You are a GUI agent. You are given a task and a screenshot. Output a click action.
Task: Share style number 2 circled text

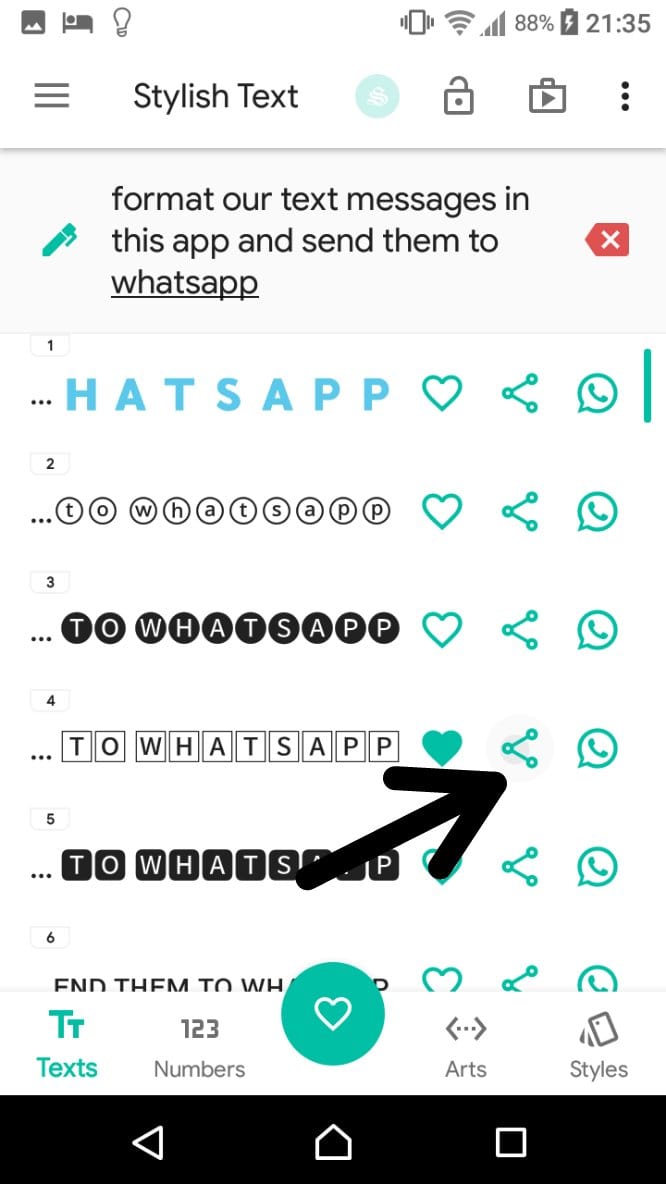click(x=520, y=511)
